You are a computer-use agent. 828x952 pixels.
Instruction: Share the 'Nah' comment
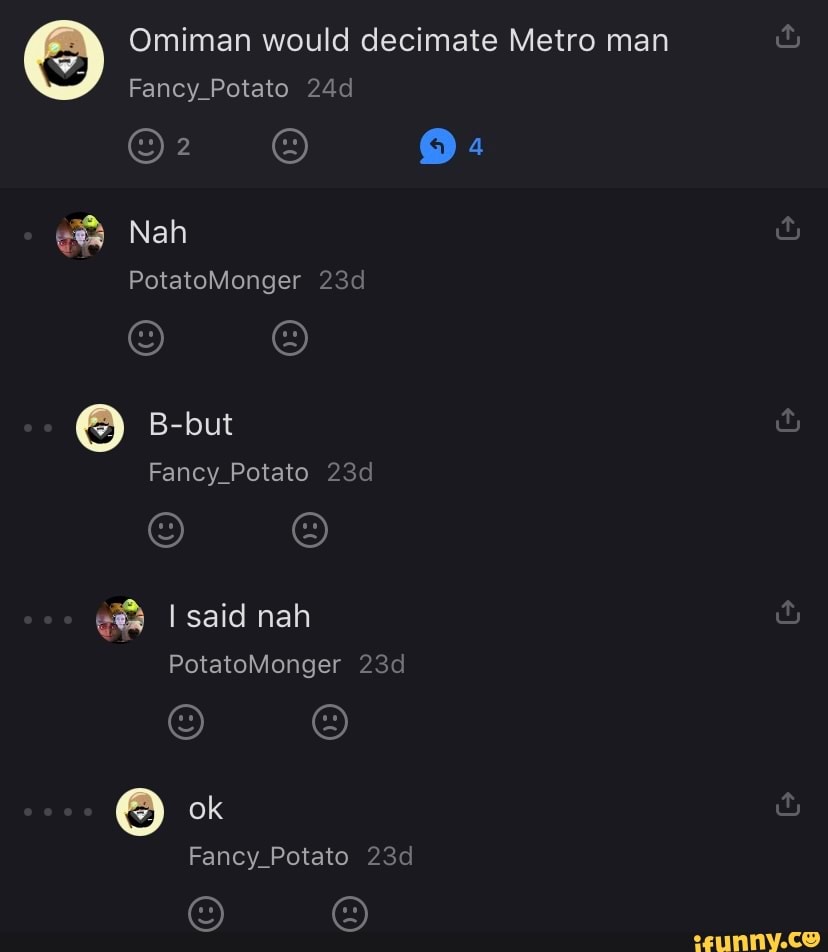[788, 230]
